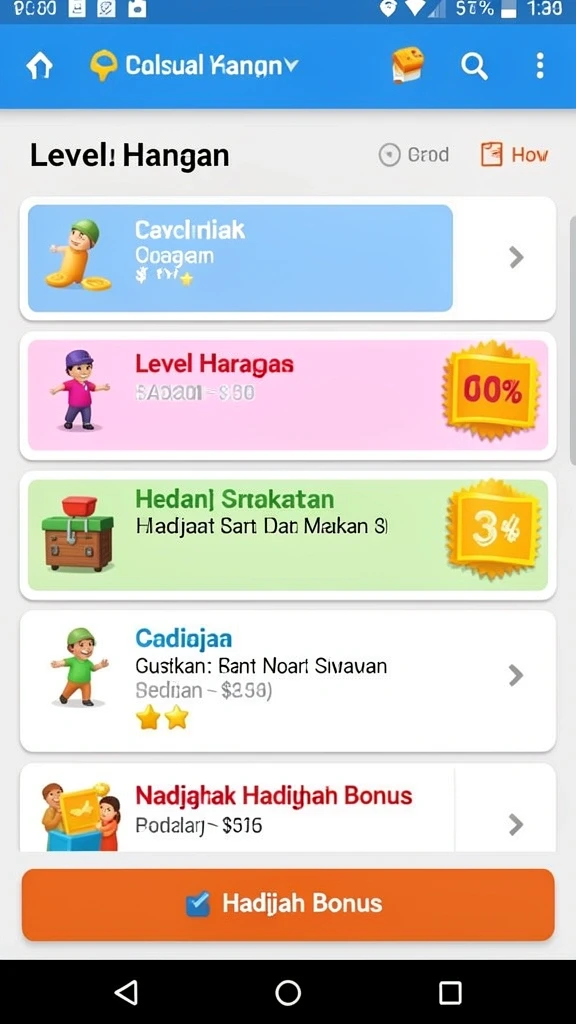
Task: Tap the home icon in the app bar
Action: point(39,66)
